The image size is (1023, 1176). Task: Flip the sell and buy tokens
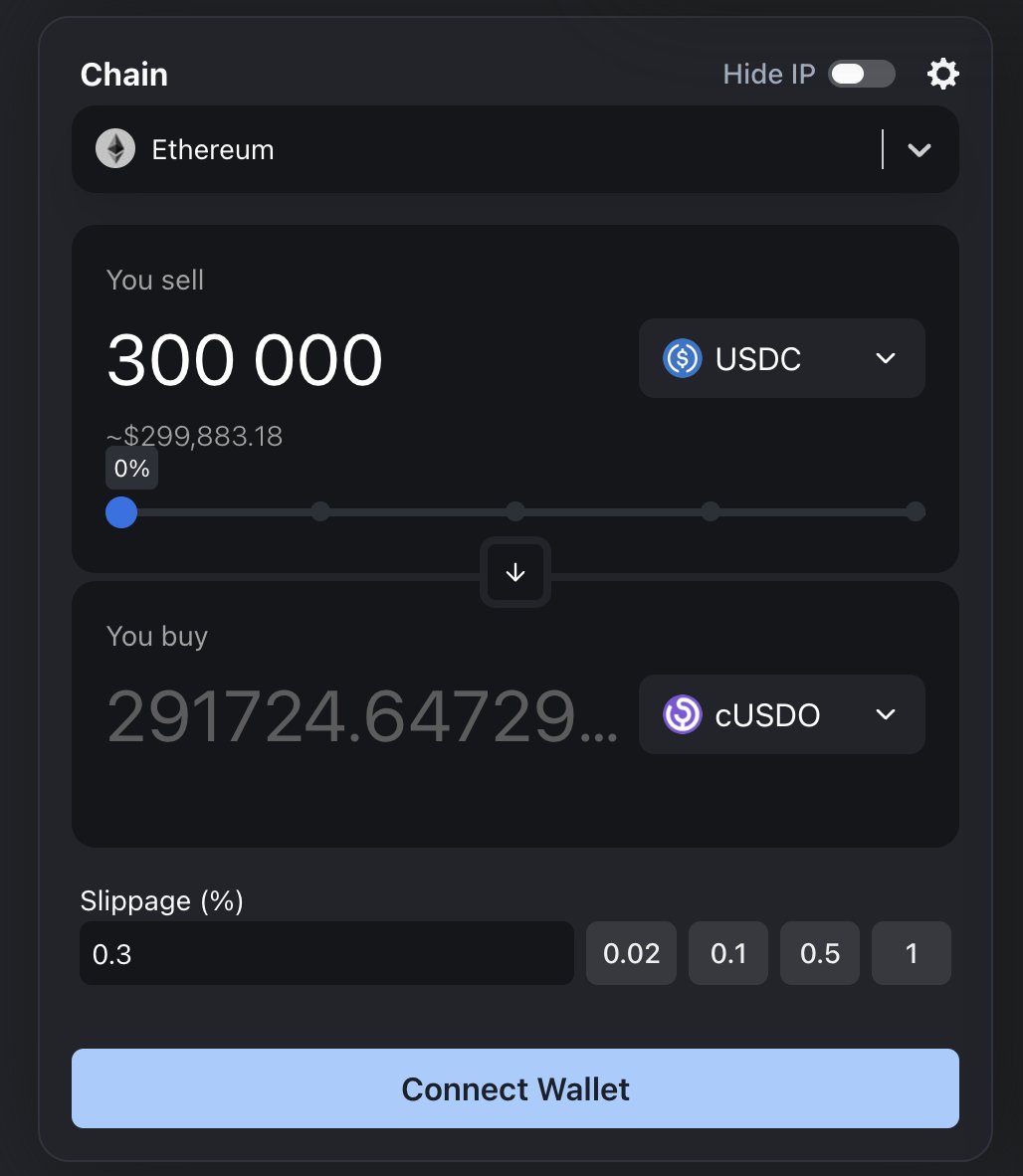coord(515,572)
